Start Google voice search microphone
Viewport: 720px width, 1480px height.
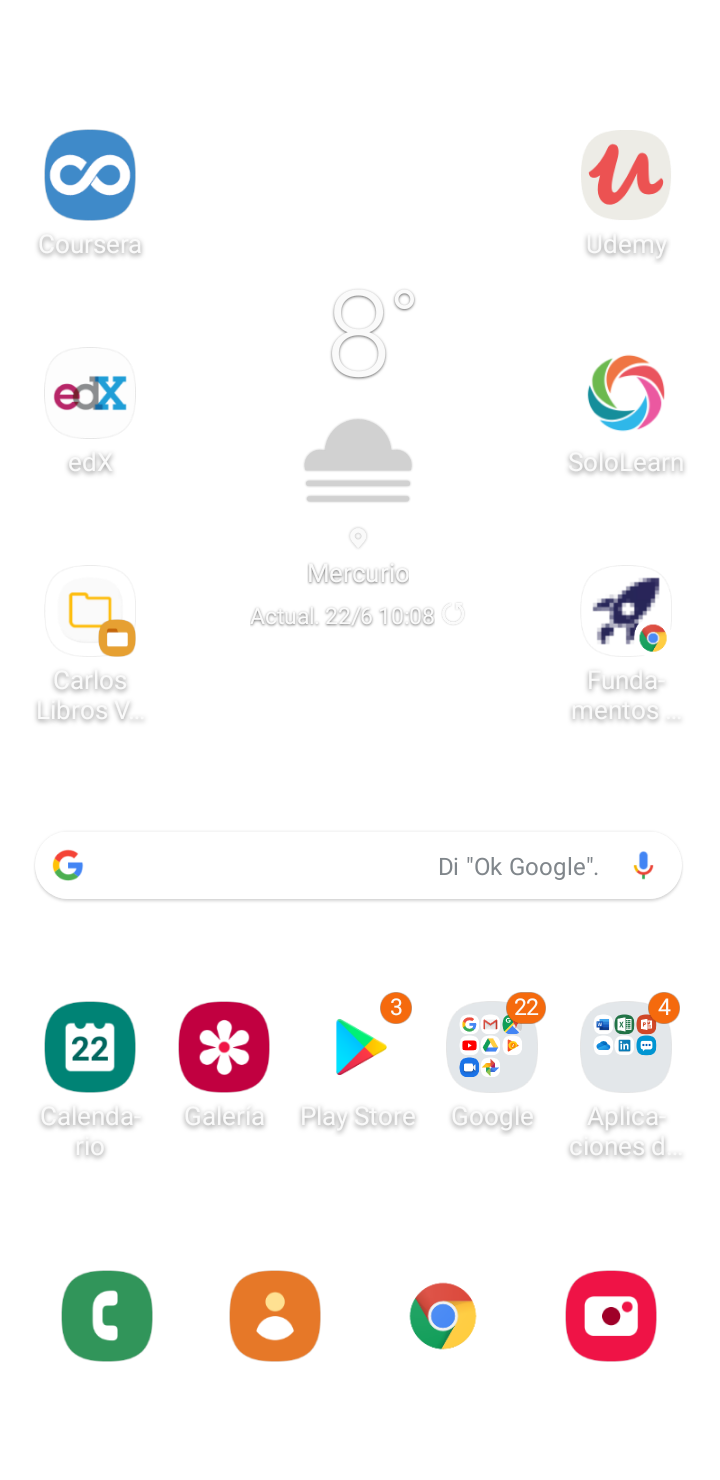tap(643, 865)
